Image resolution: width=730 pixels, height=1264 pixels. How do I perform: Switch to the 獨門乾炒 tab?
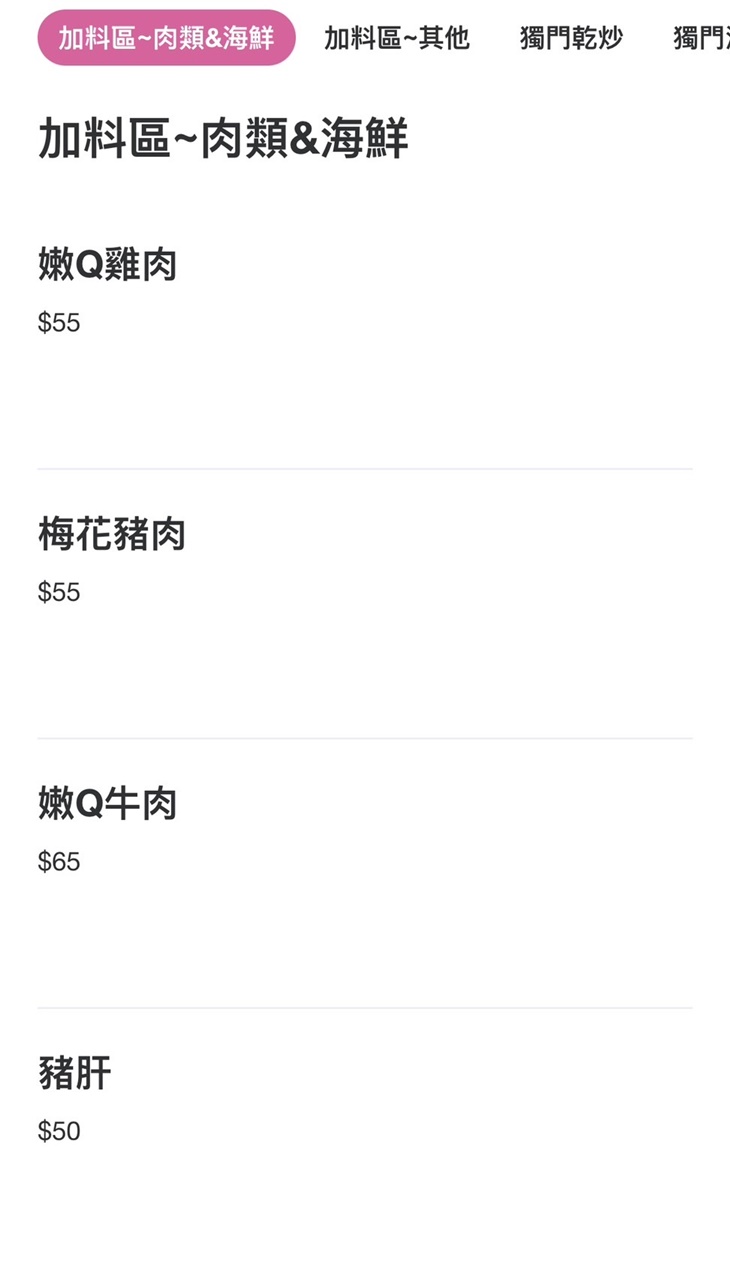click(x=572, y=38)
